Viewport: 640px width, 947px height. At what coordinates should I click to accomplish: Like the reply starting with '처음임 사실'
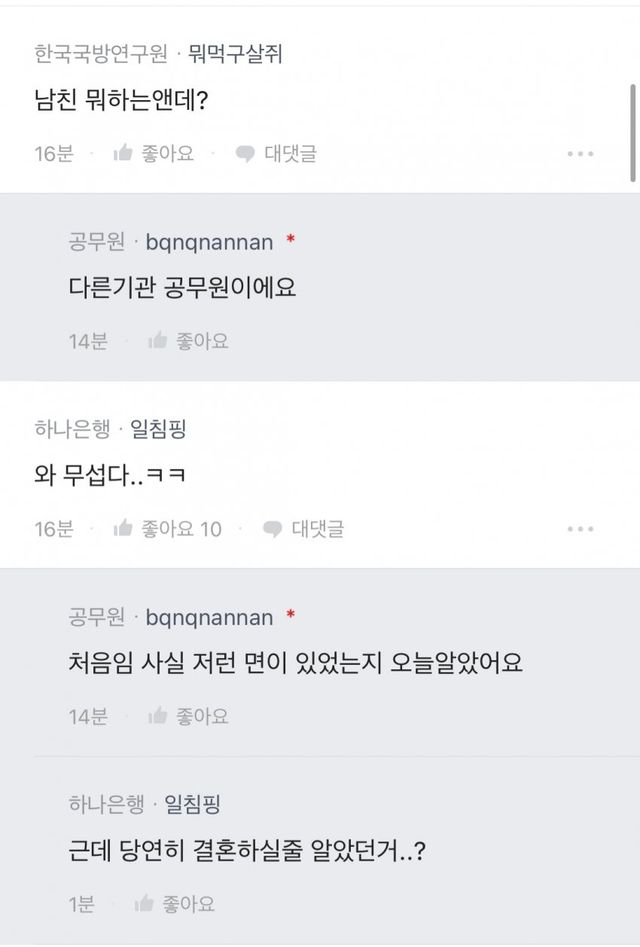pos(188,716)
